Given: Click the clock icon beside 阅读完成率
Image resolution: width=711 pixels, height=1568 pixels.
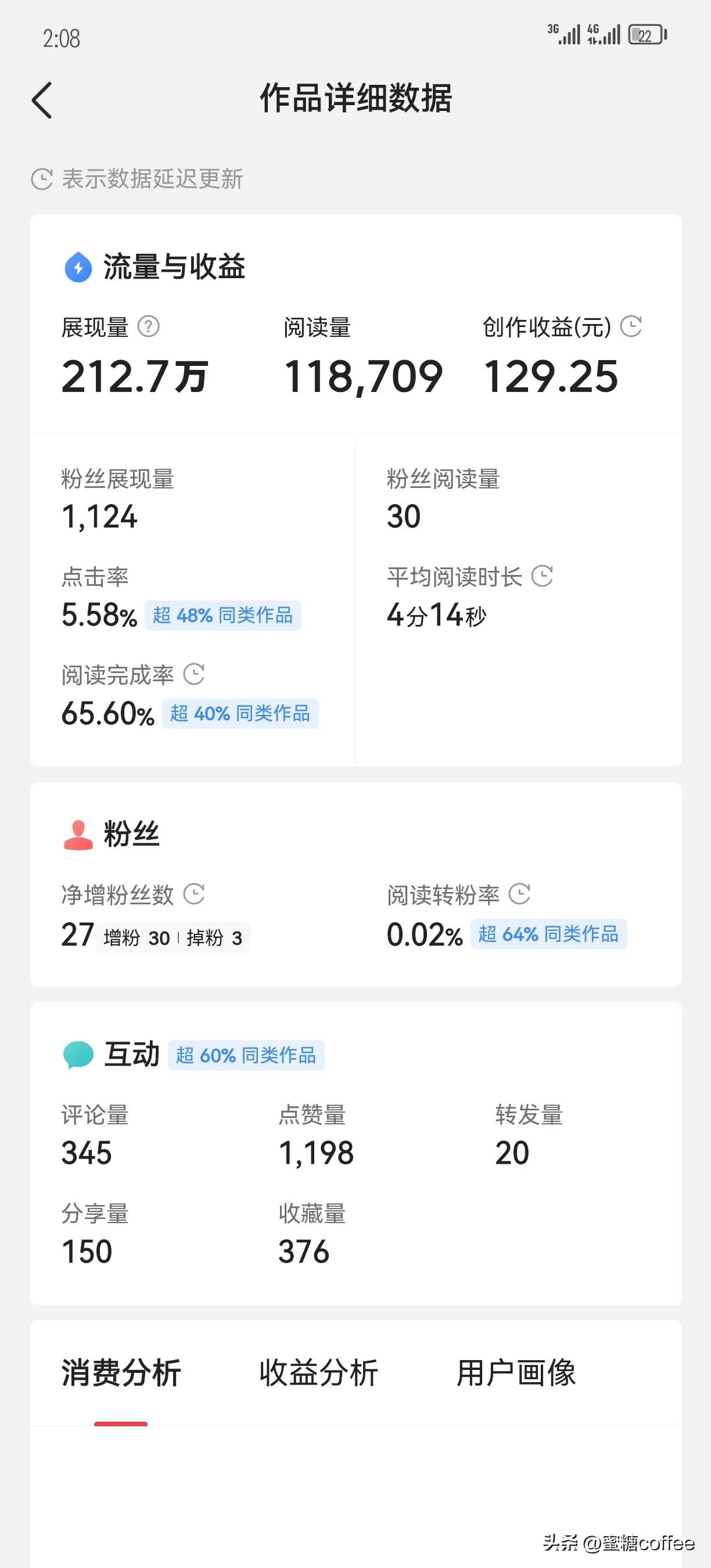Looking at the screenshot, I should pyautogui.click(x=194, y=674).
